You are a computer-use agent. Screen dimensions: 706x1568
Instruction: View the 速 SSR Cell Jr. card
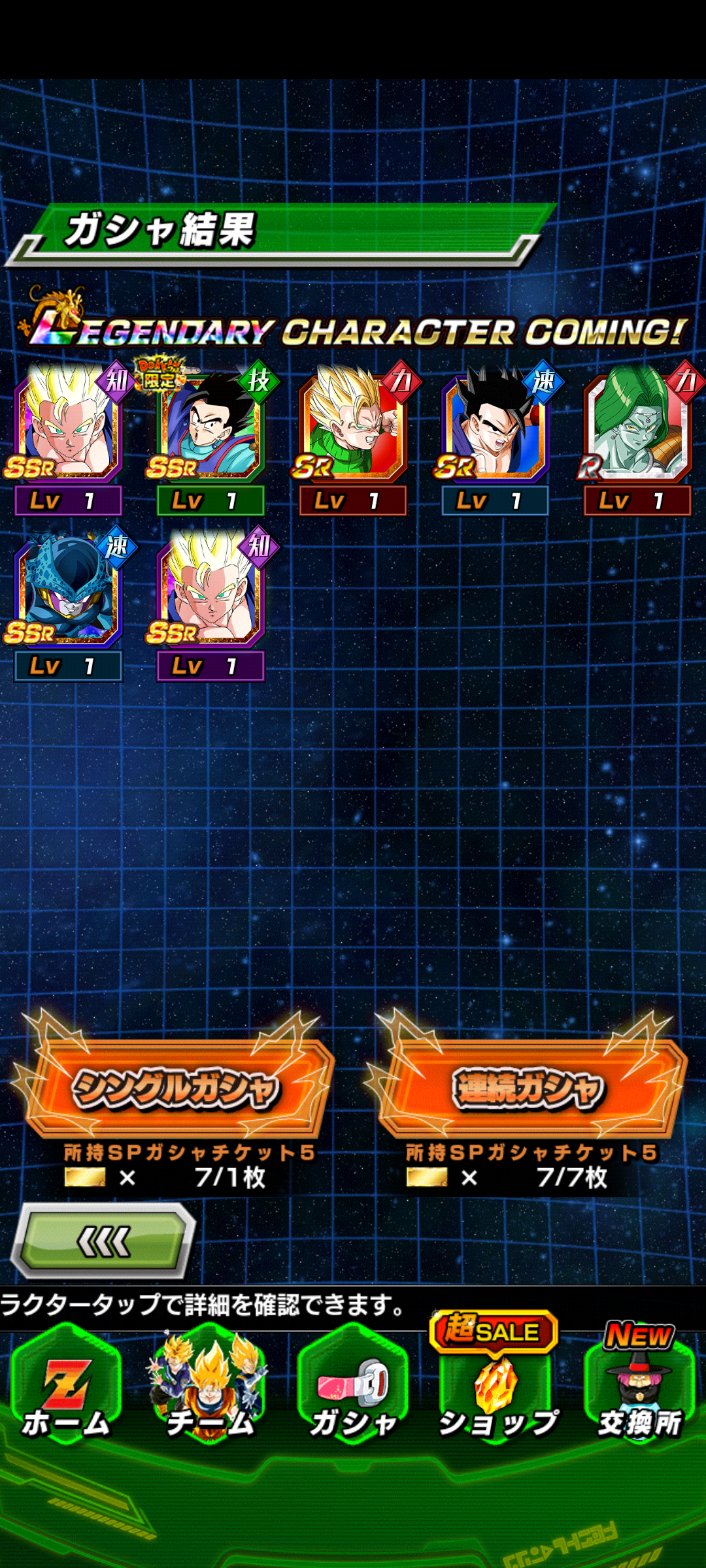pos(69,602)
